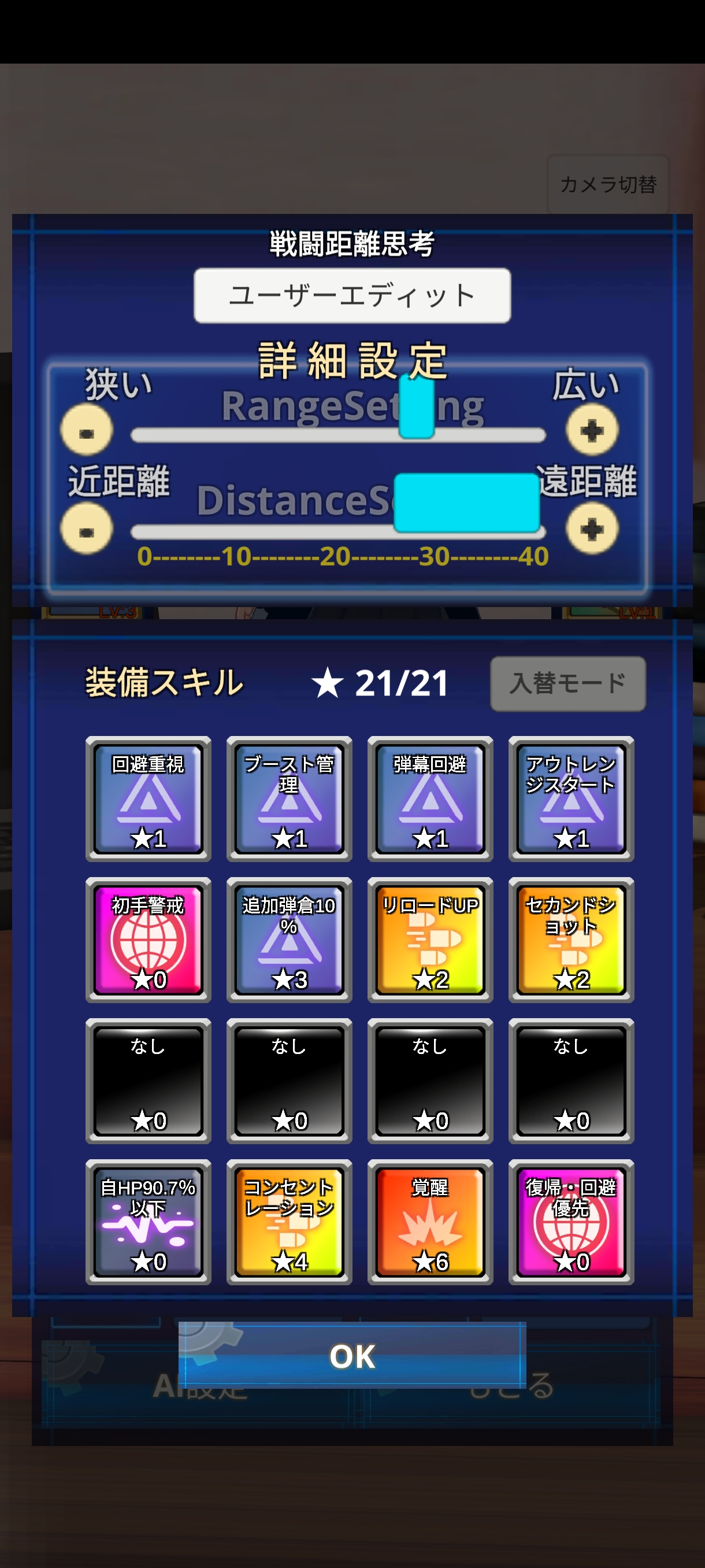Open the 追加弾倉10% skill
705x1568 pixels.
289,940
